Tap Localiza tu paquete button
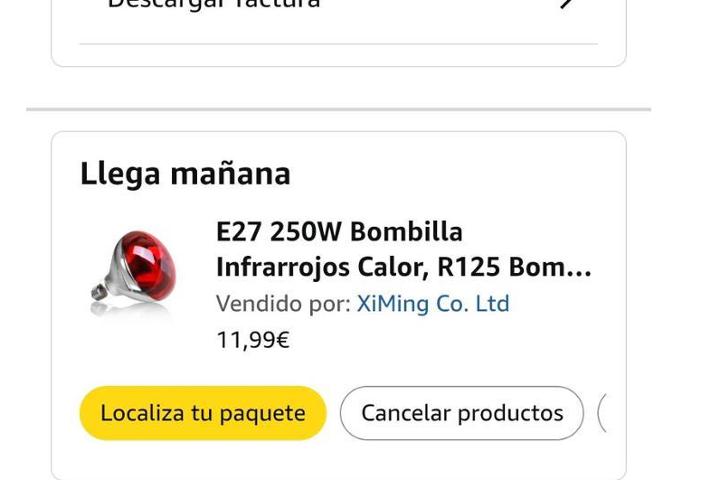This screenshot has height=480, width=720. click(203, 413)
